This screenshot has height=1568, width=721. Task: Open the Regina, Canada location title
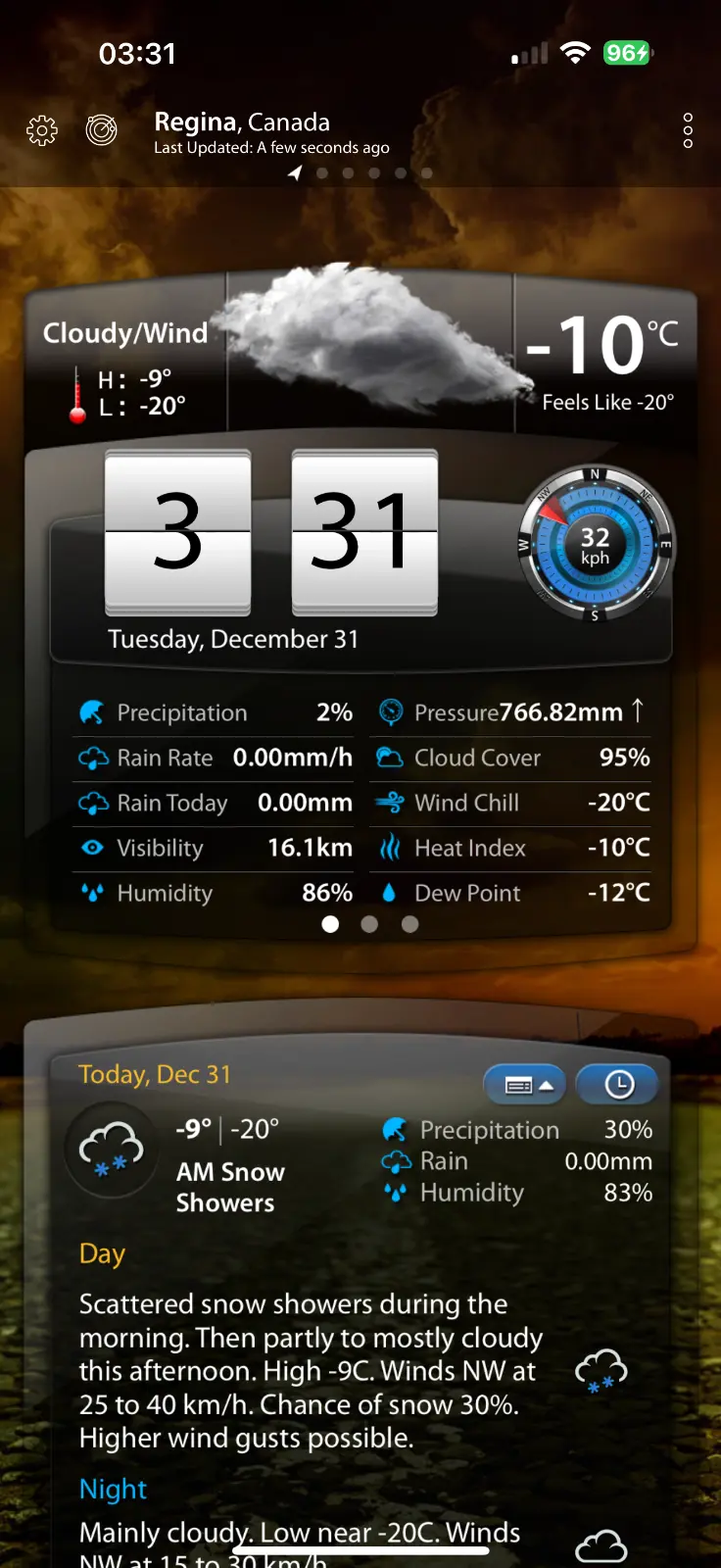[x=242, y=122]
